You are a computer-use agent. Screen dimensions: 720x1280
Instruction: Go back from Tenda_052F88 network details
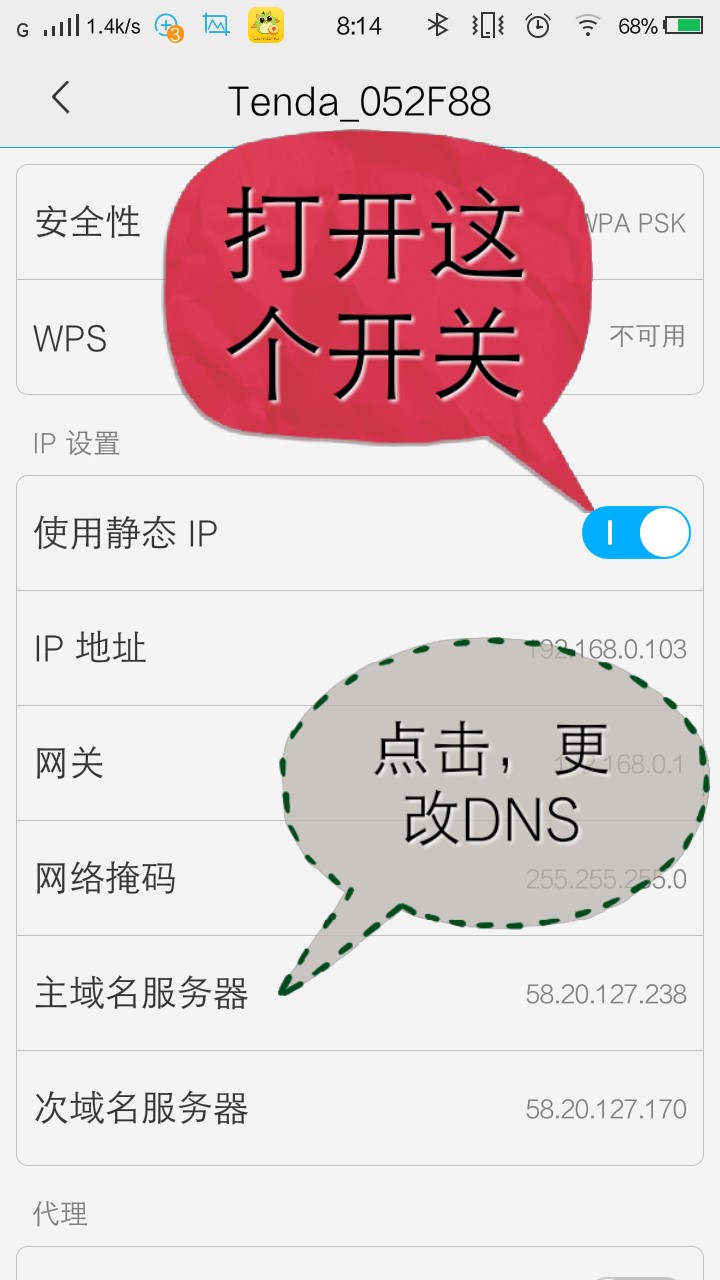61,98
